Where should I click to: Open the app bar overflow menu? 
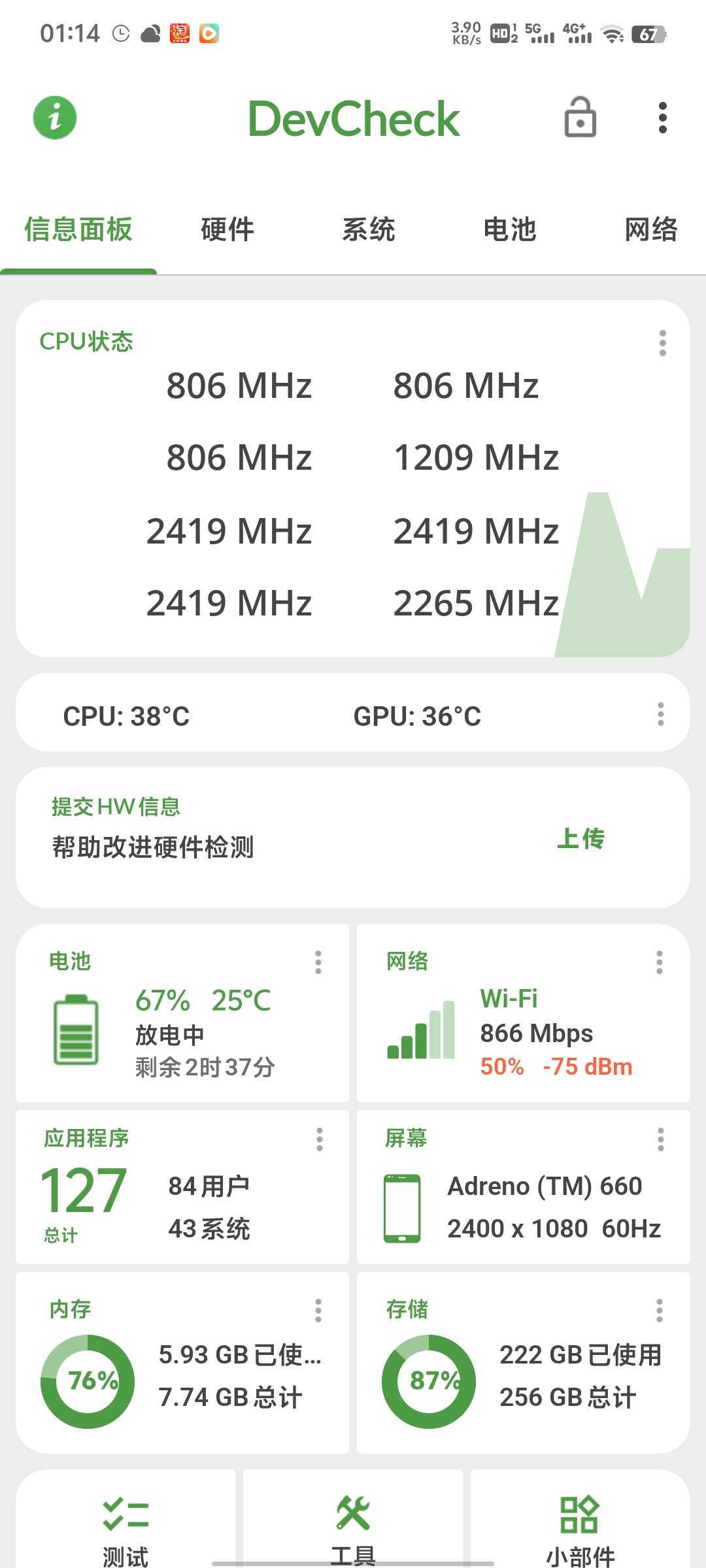(x=662, y=118)
